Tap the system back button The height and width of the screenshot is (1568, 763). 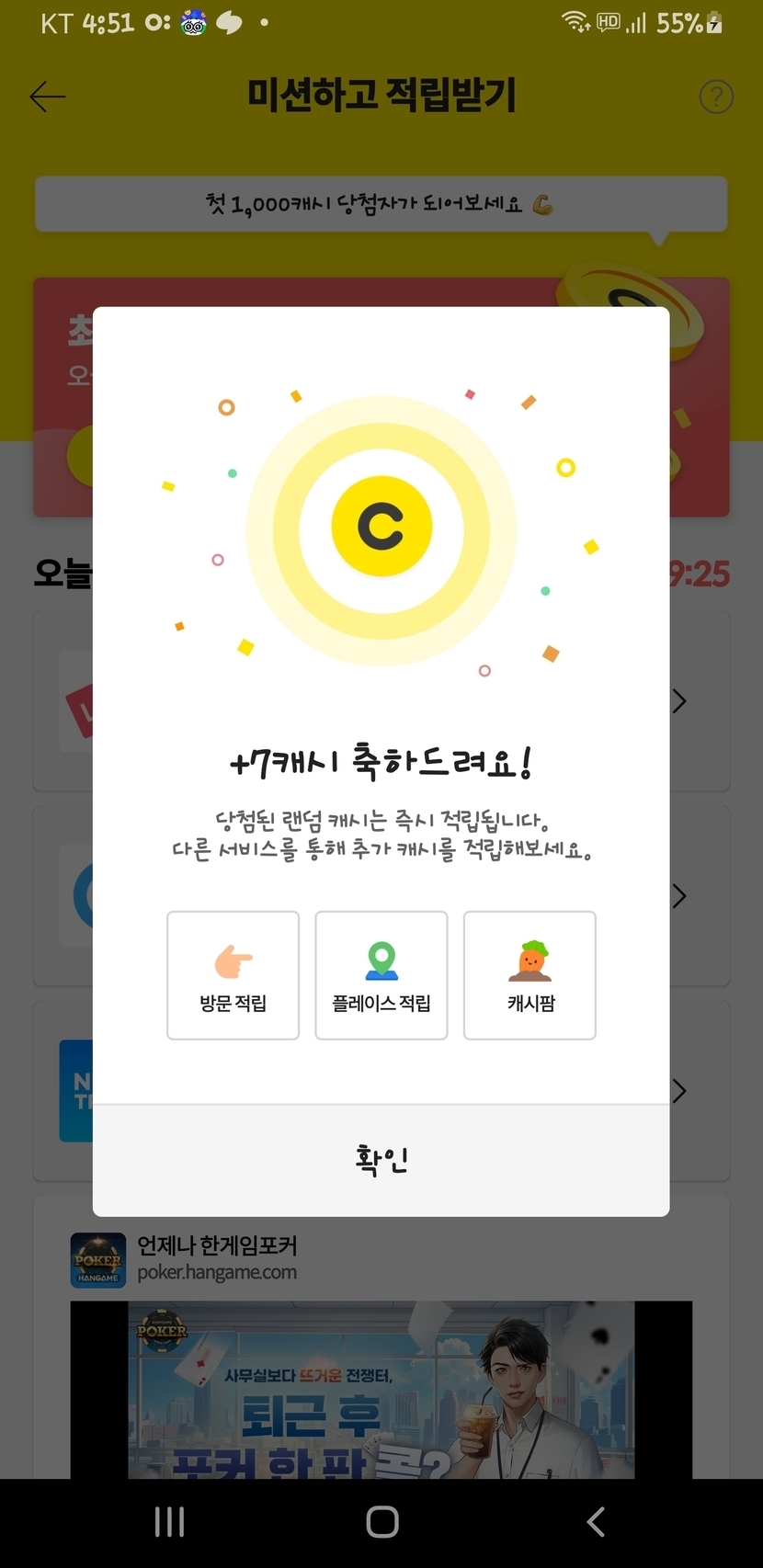596,1522
